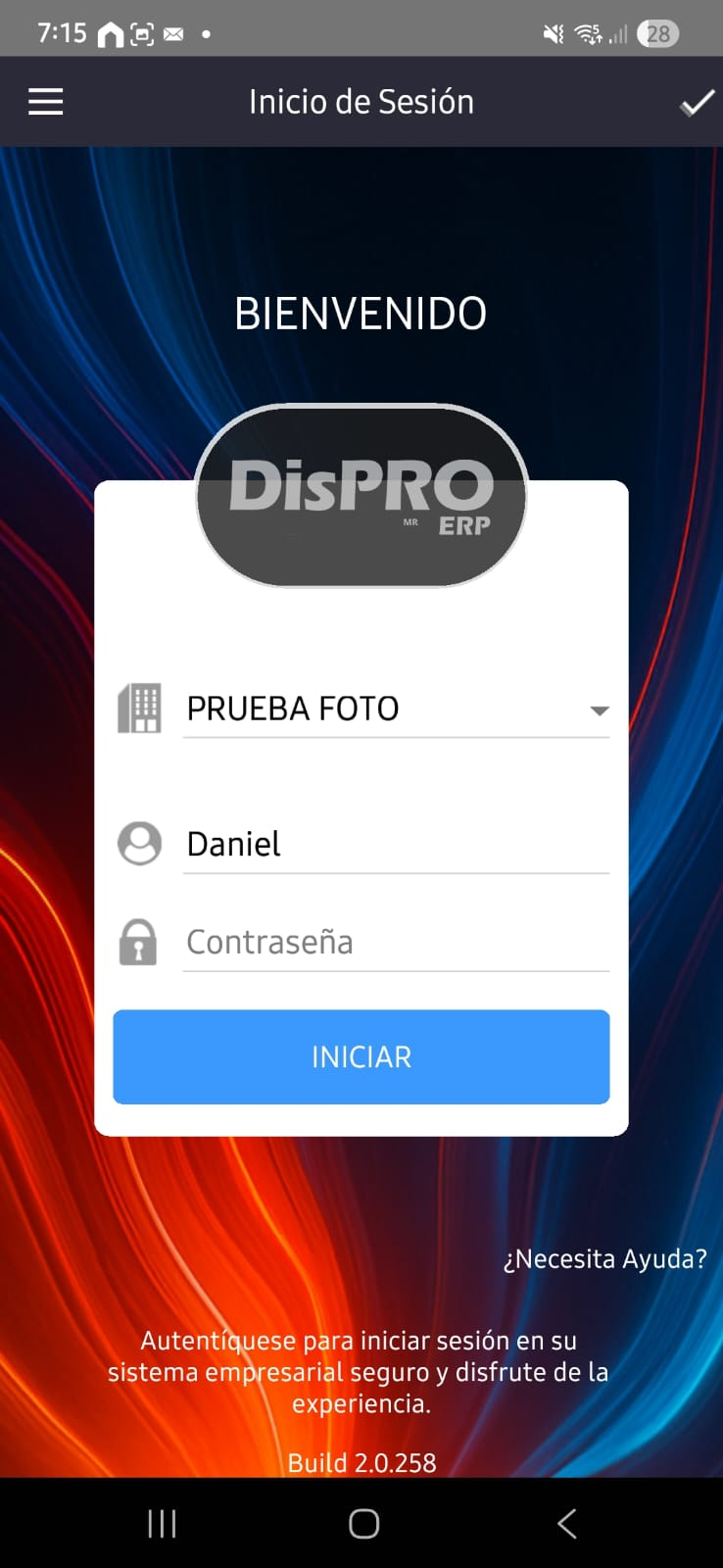Tap the mail notification icon in status bar
This screenshot has height=1568, width=723.
point(173,32)
